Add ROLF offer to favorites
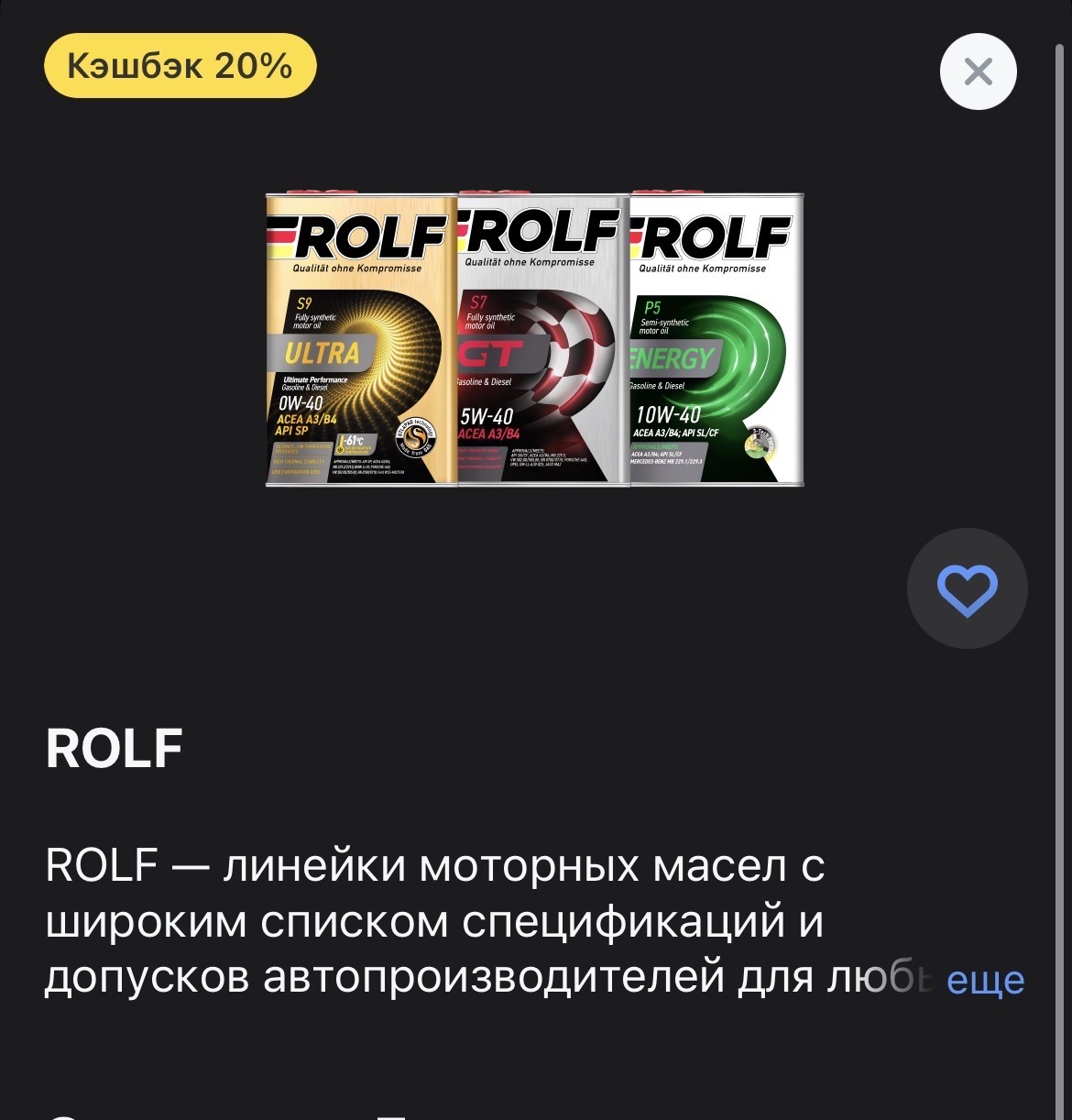 (967, 589)
